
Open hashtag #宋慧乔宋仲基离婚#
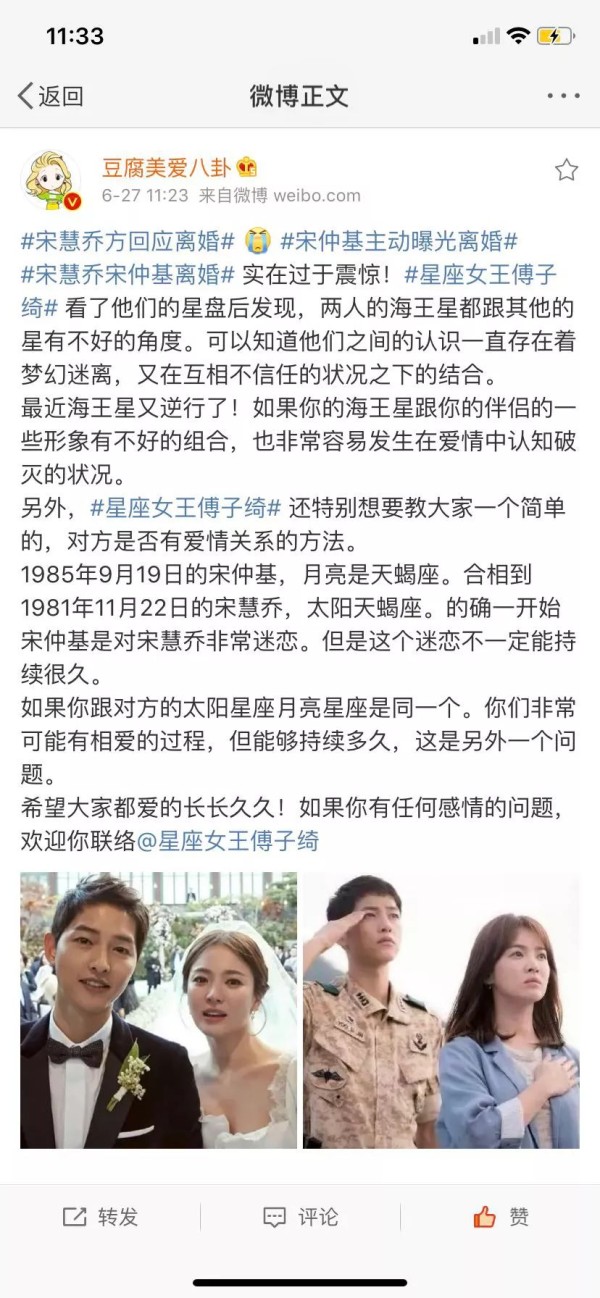pos(127,274)
